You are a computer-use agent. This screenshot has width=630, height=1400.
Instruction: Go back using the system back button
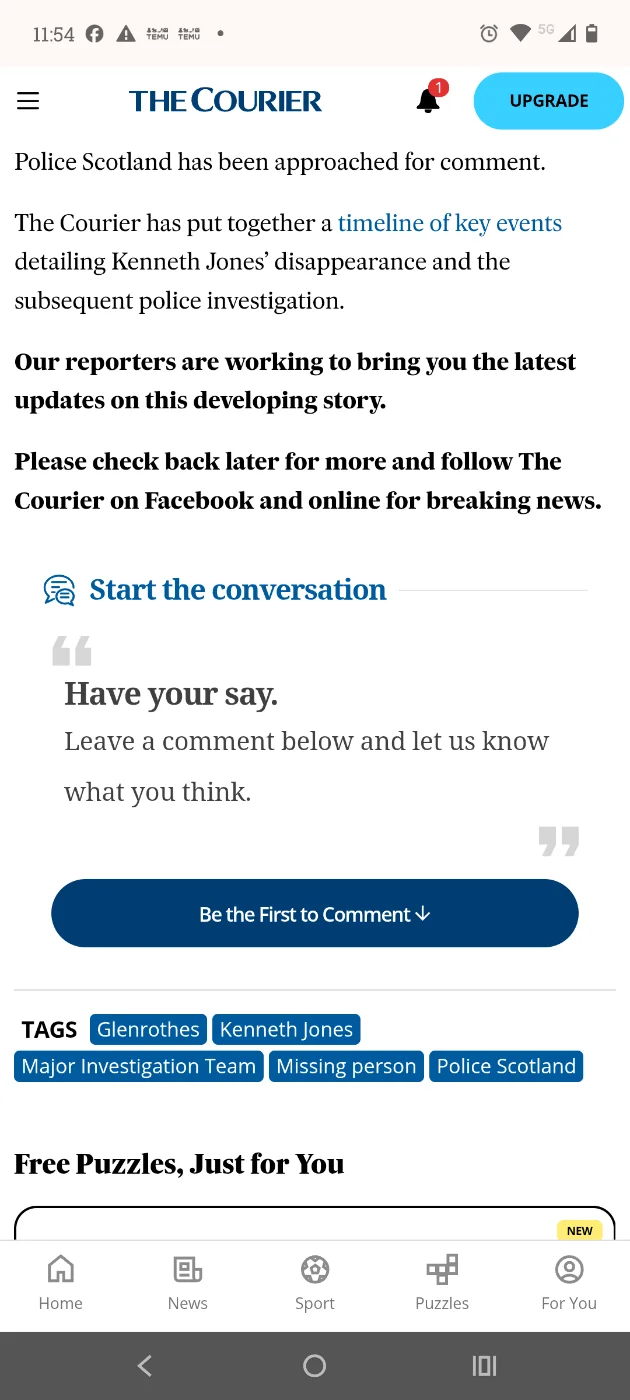(145, 1366)
